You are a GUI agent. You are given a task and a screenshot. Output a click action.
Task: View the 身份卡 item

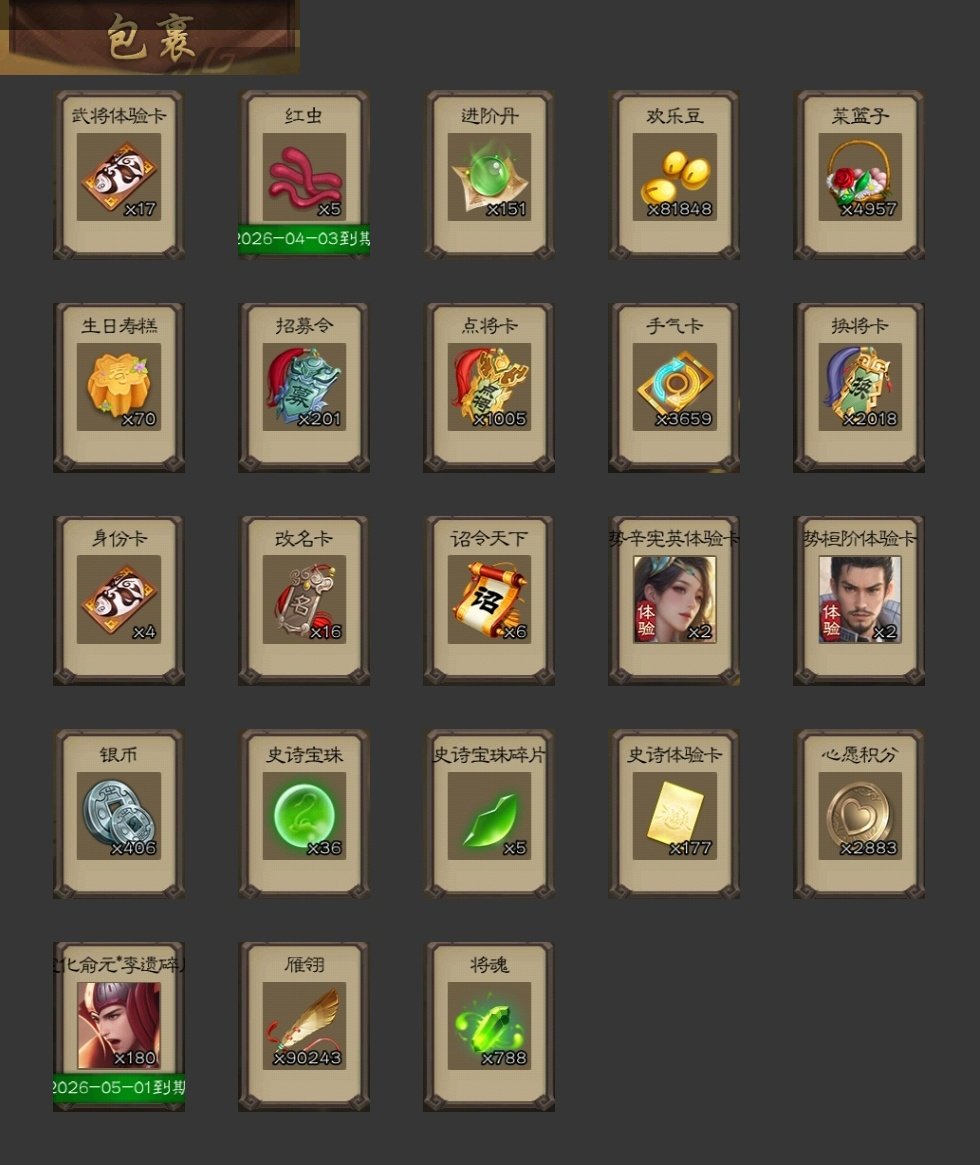pyautogui.click(x=119, y=600)
